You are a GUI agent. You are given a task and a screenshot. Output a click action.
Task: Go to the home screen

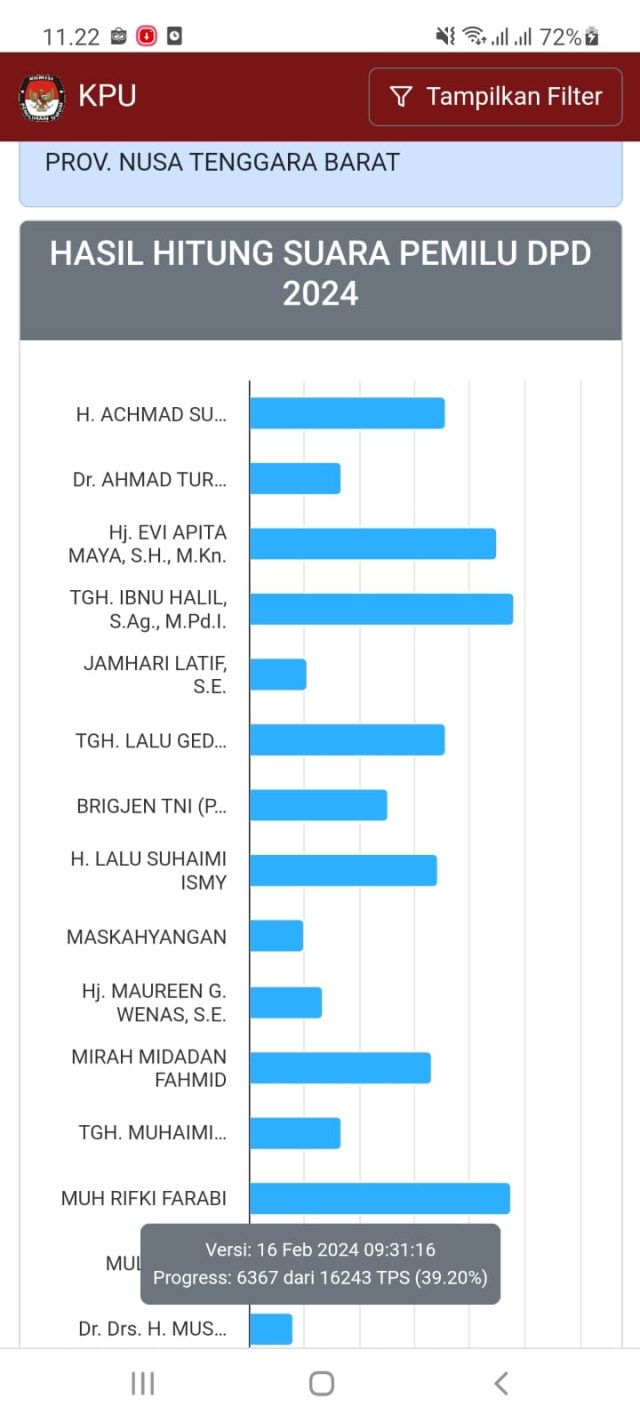[321, 1383]
